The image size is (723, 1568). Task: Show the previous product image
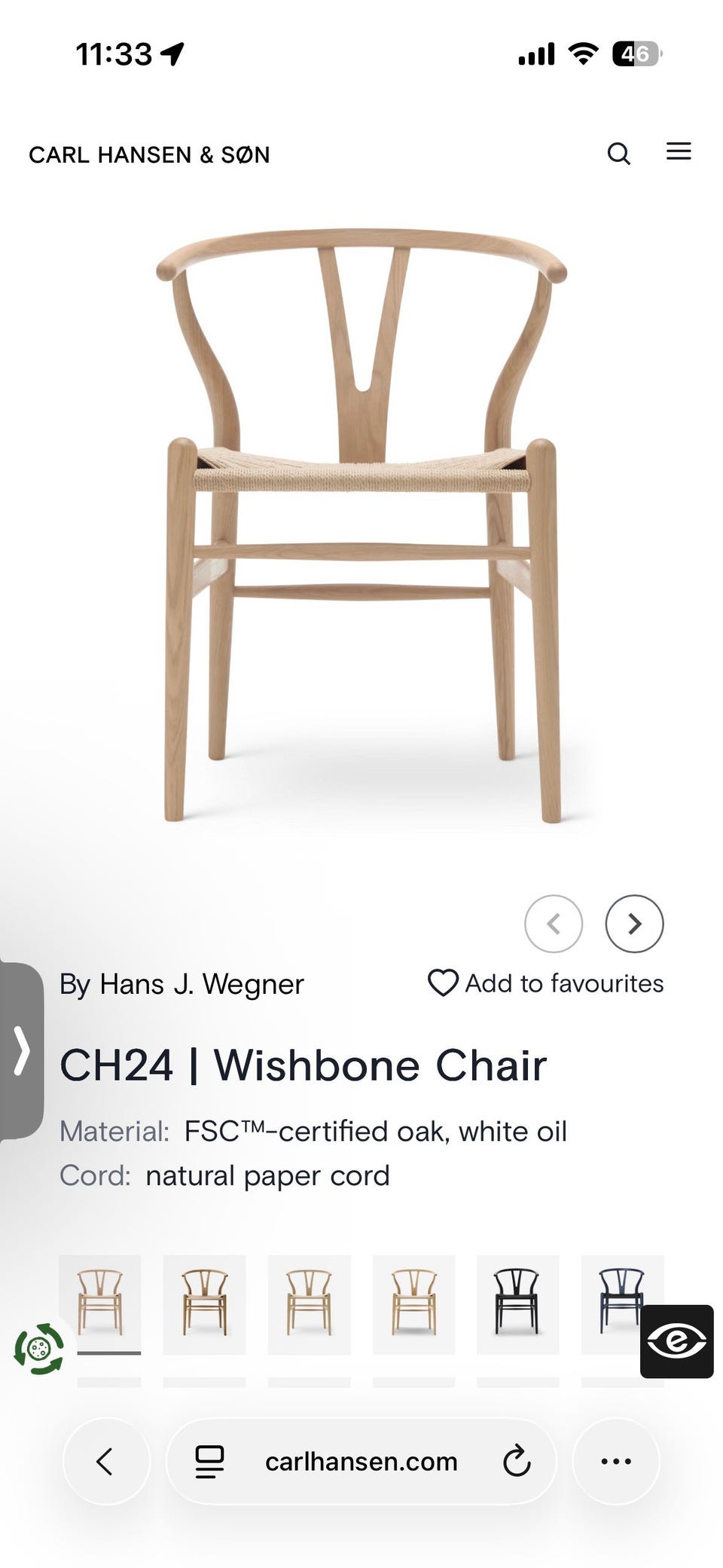[x=554, y=923]
